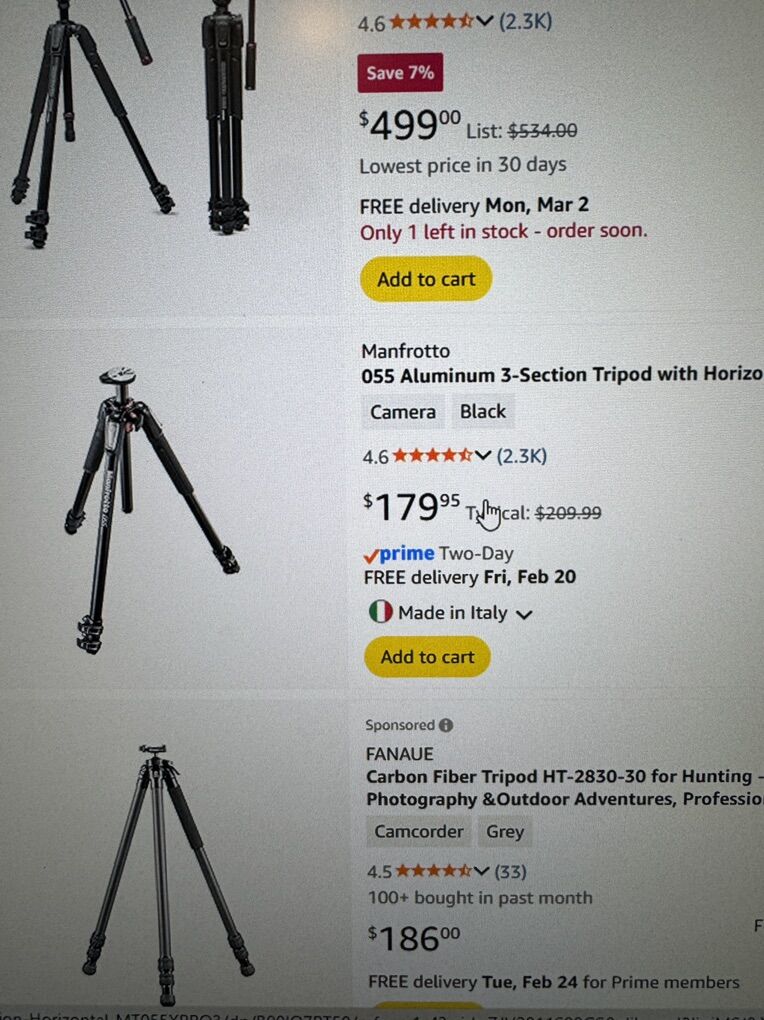Open the 055 Aluminum 3-Section Tripod title

[560, 376]
